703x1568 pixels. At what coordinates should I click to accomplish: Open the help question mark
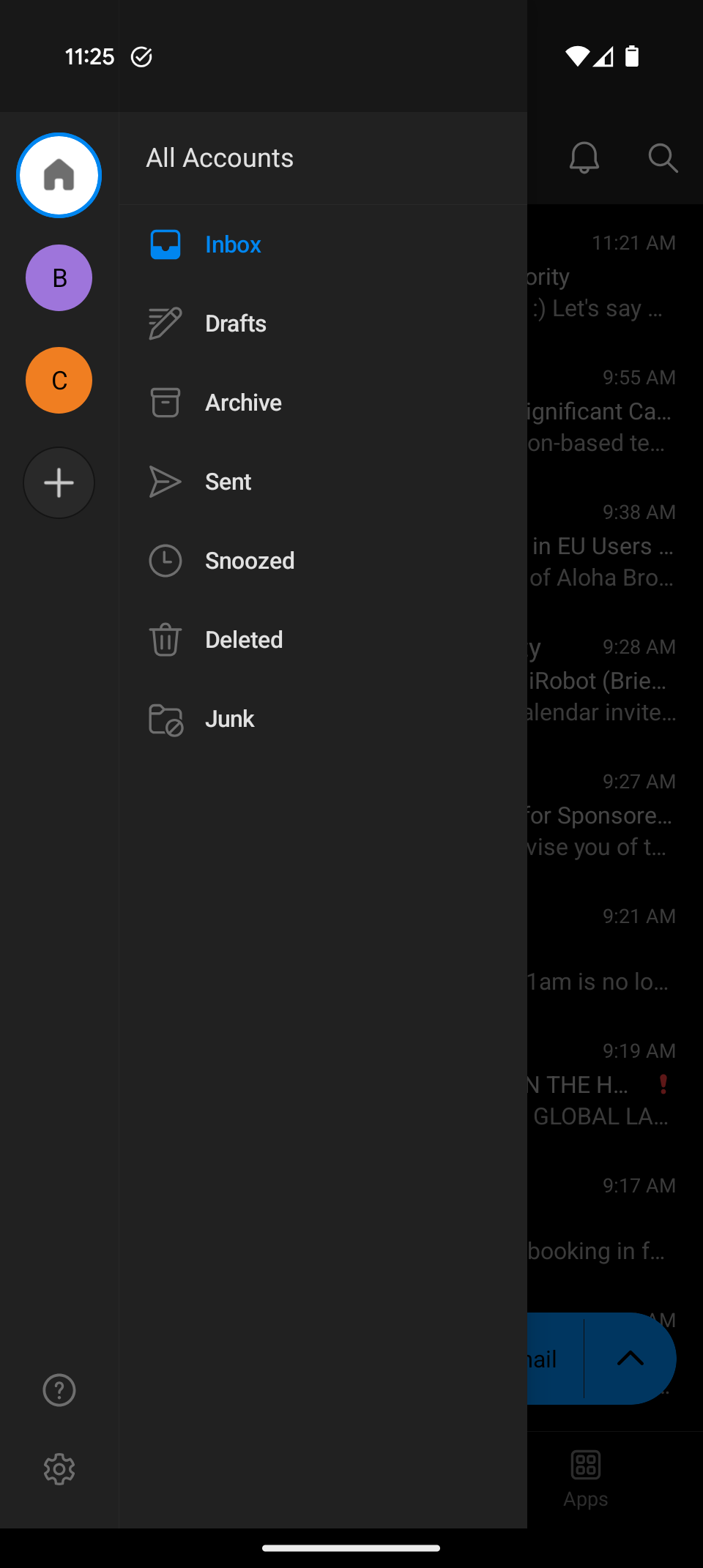(x=59, y=1390)
